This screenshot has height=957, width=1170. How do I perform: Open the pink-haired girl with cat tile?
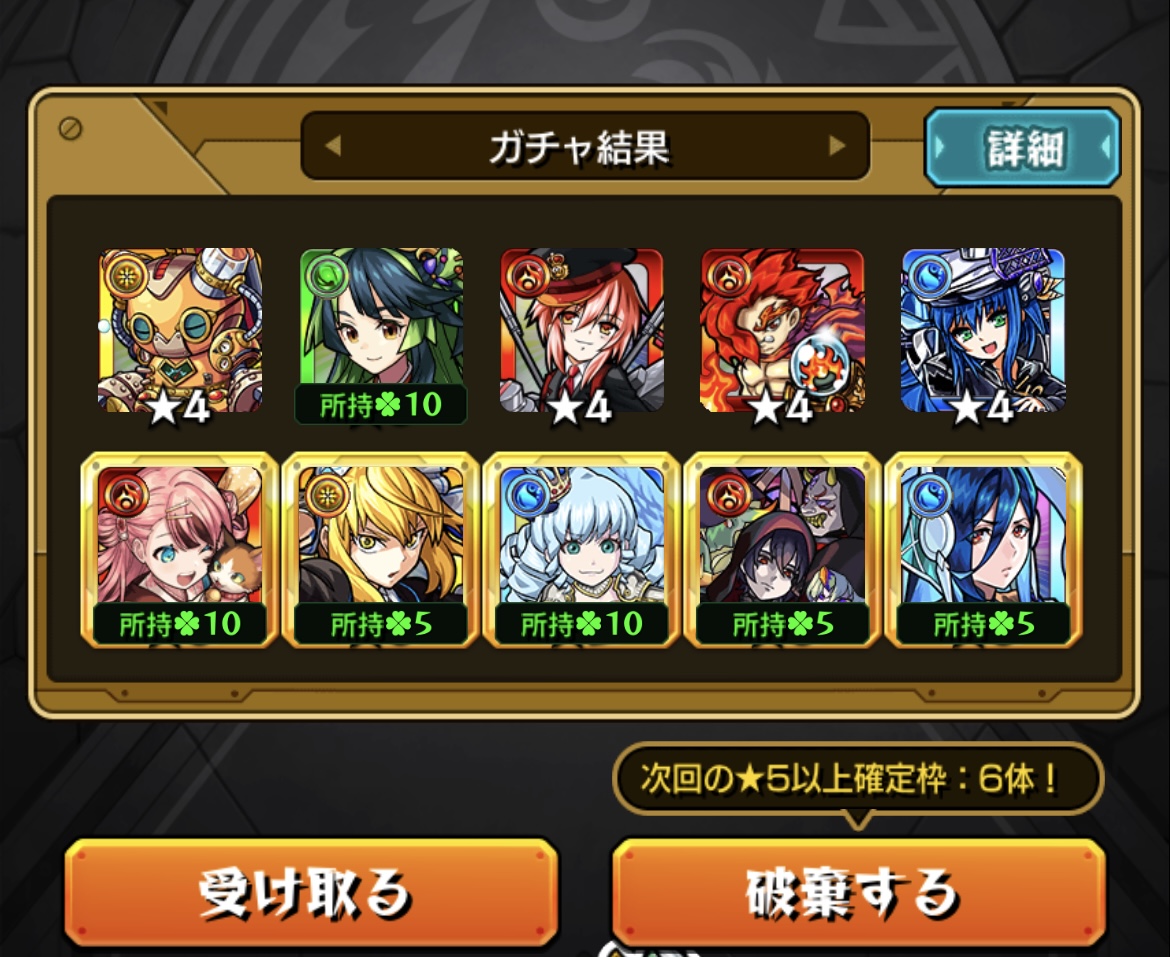[180, 550]
